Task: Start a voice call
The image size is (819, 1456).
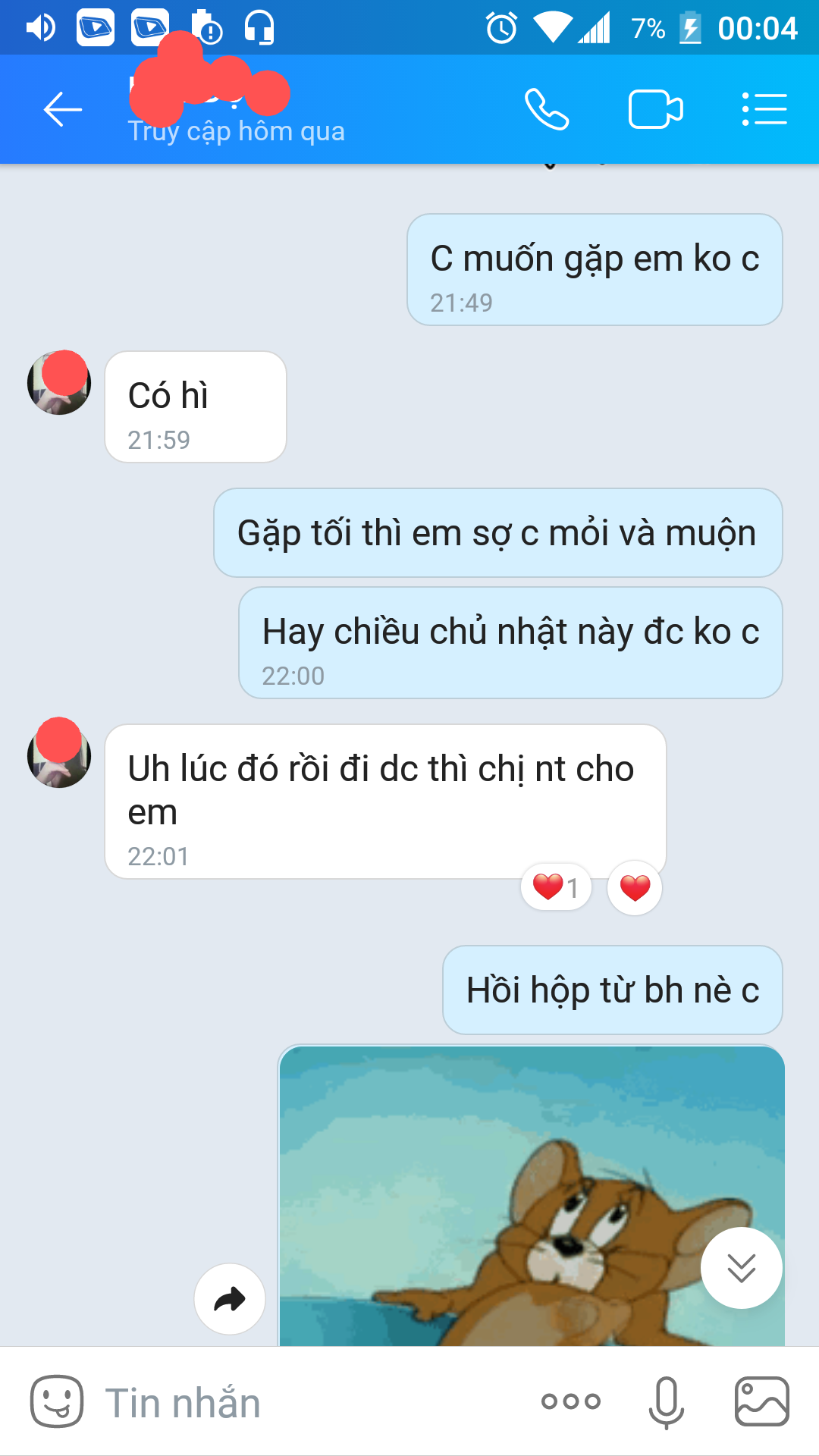Action: tap(547, 110)
